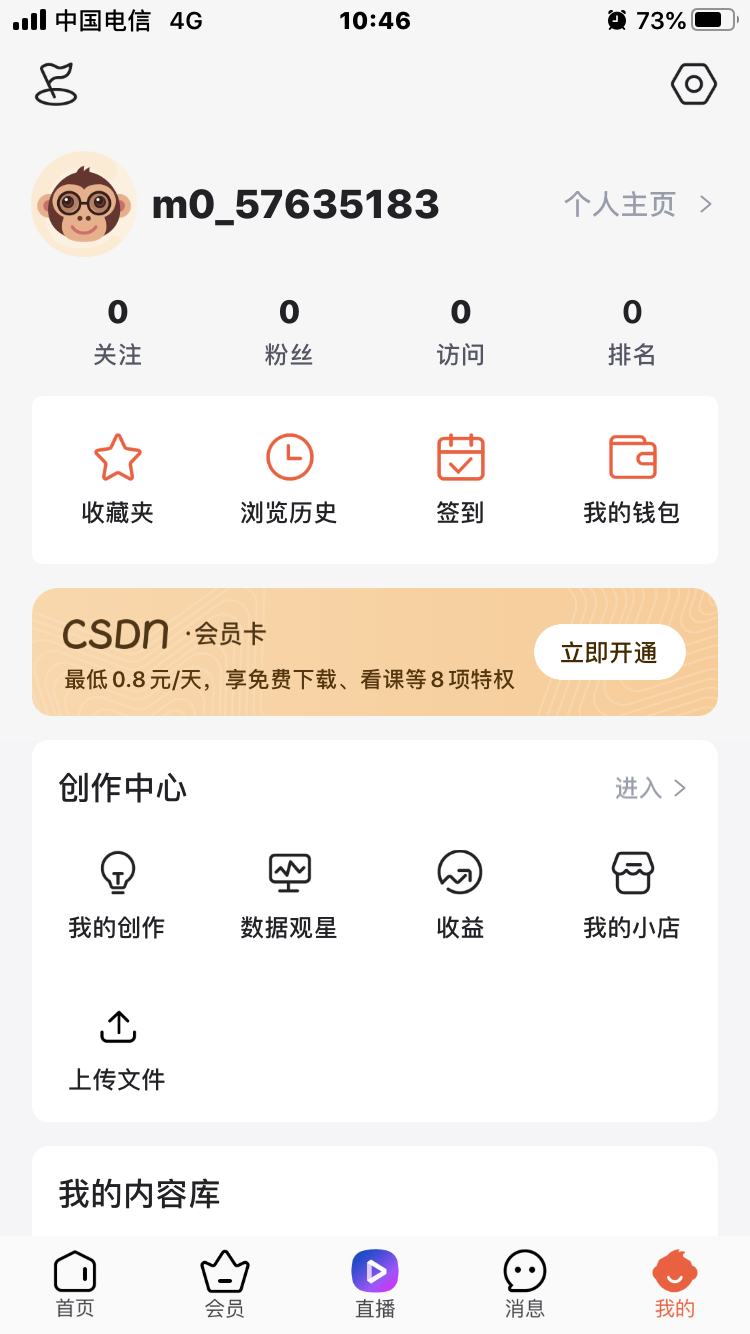Tap the flag icon at top left
Screen dimensions: 750x1334
[56, 84]
